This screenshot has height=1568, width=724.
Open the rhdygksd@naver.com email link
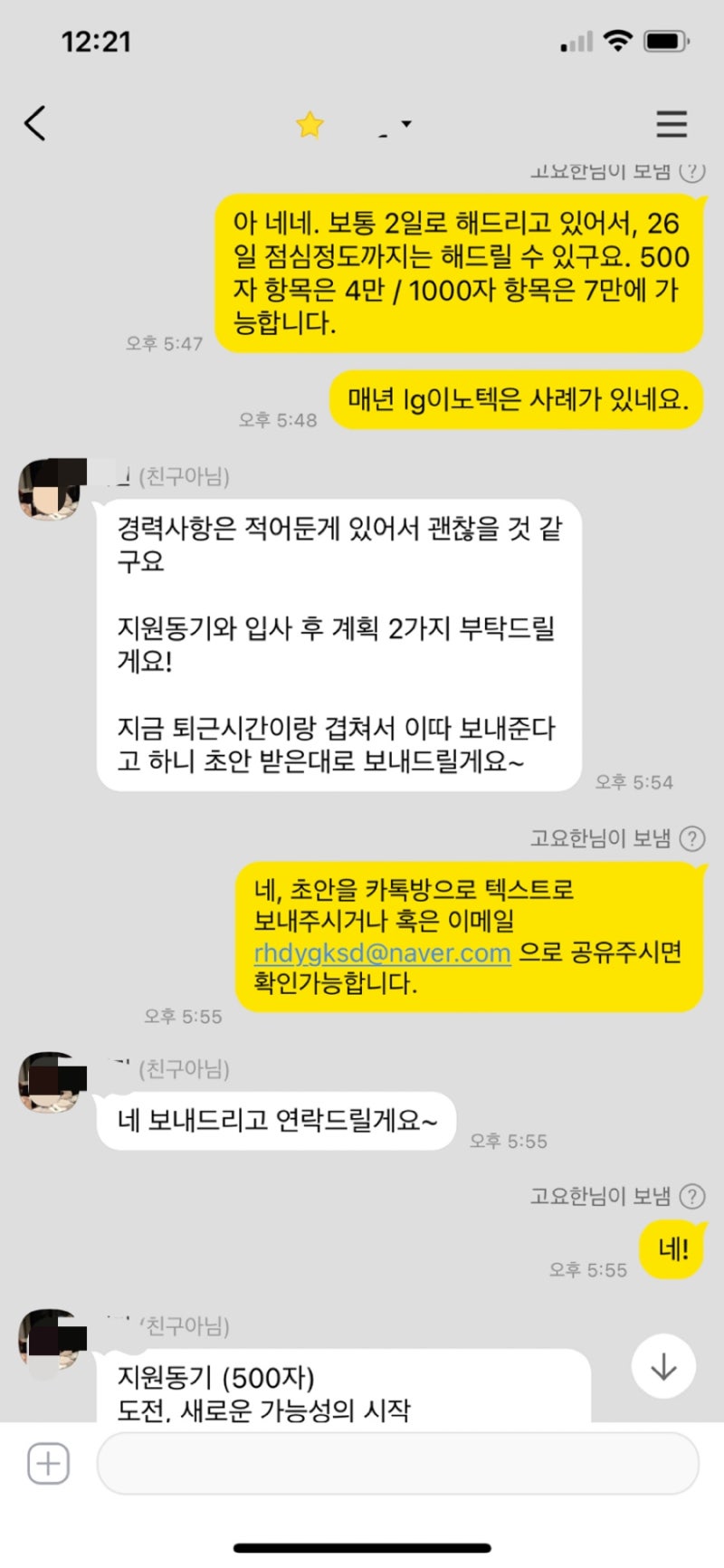click(x=382, y=952)
